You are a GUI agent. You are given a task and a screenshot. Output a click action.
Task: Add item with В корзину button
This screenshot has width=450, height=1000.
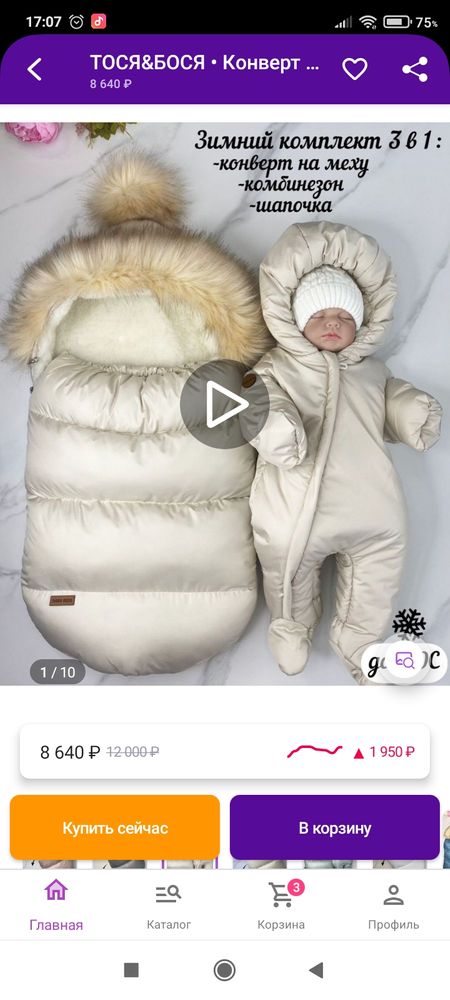click(335, 828)
